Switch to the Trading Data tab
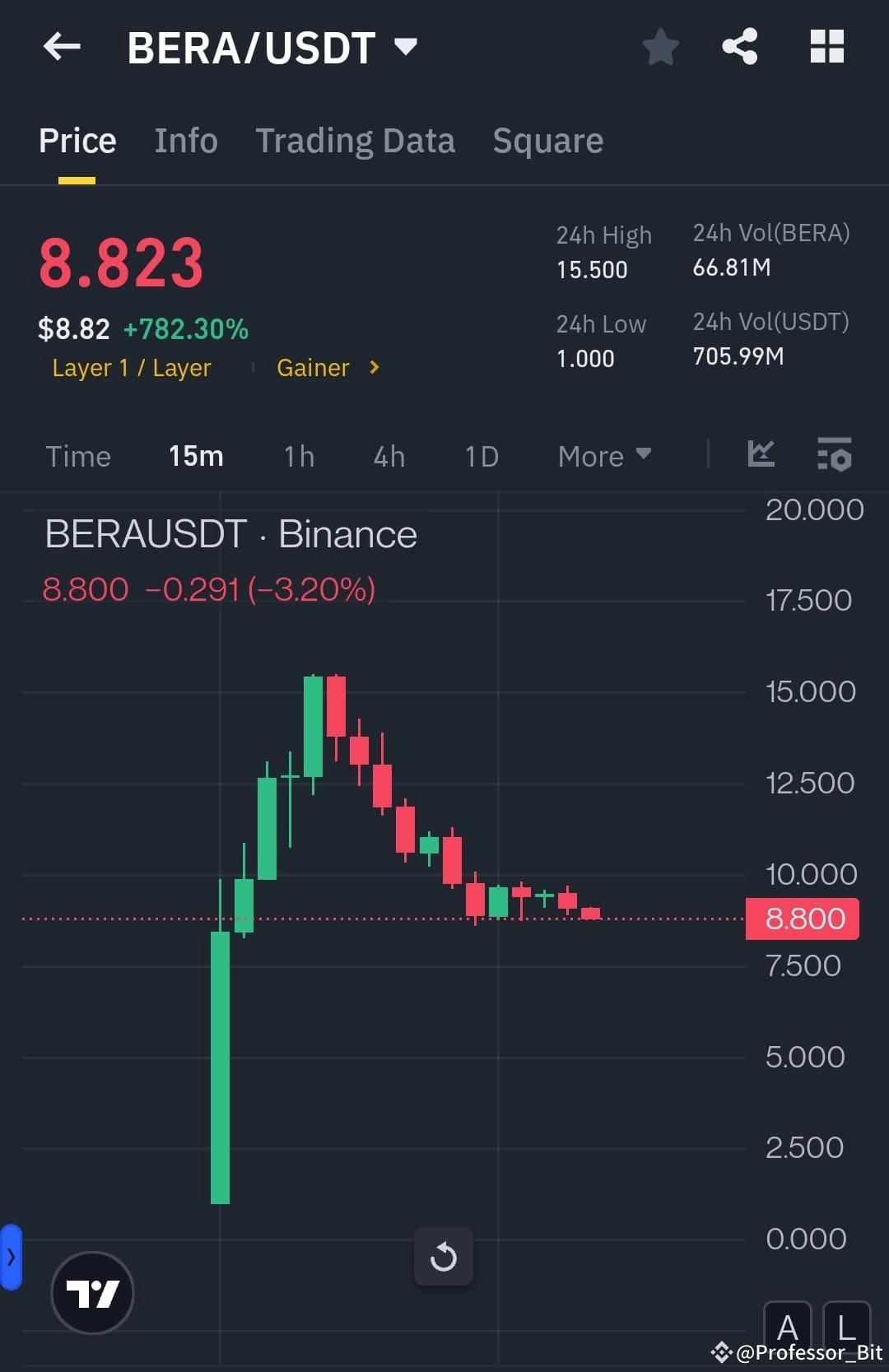 tap(356, 141)
